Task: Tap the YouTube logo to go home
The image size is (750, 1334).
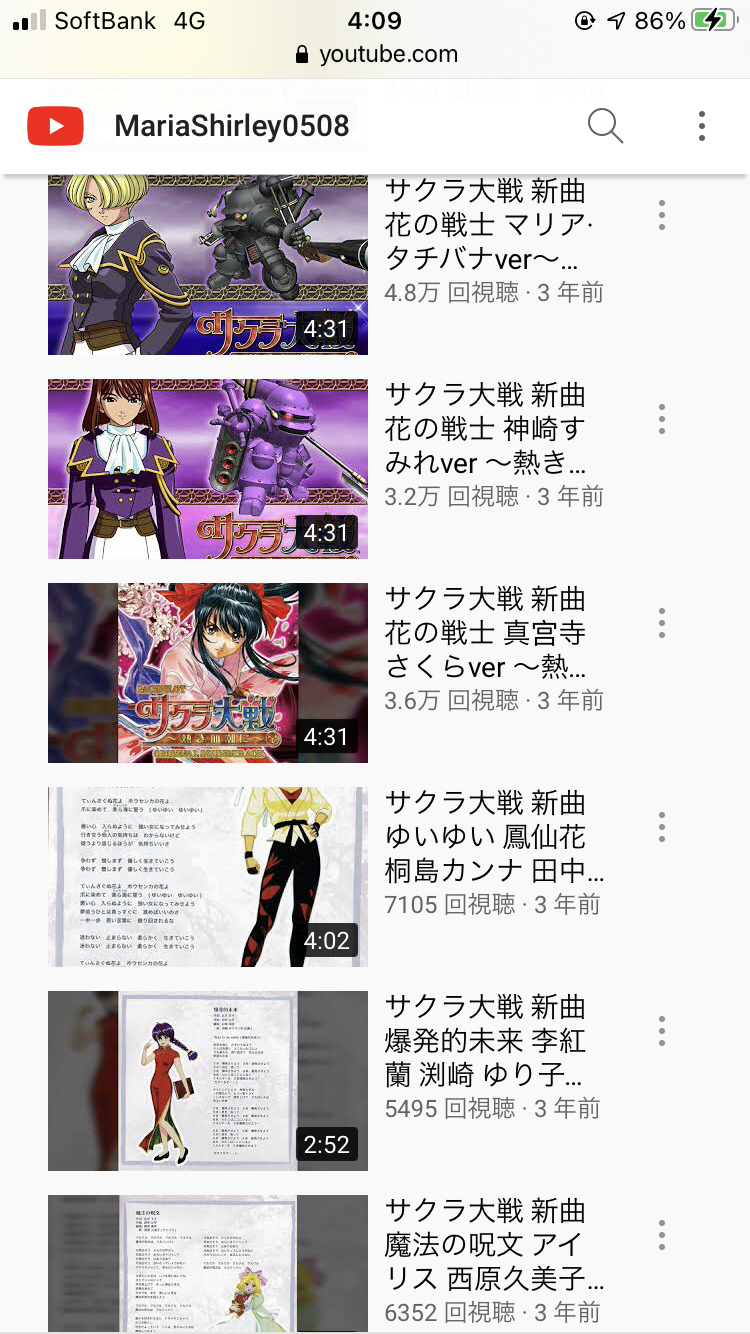Action: pos(55,126)
